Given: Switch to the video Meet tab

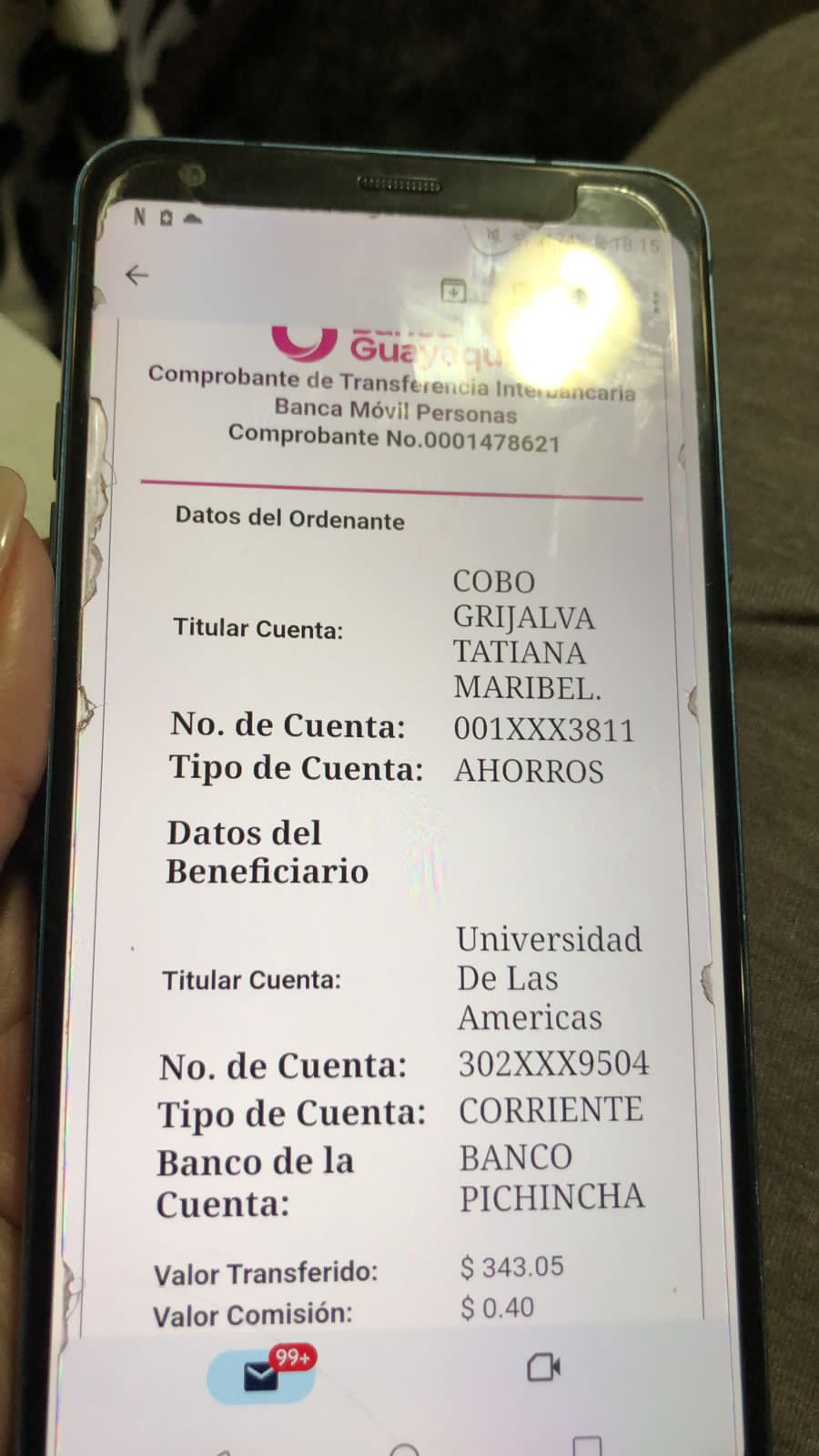Looking at the screenshot, I should click(x=543, y=1367).
